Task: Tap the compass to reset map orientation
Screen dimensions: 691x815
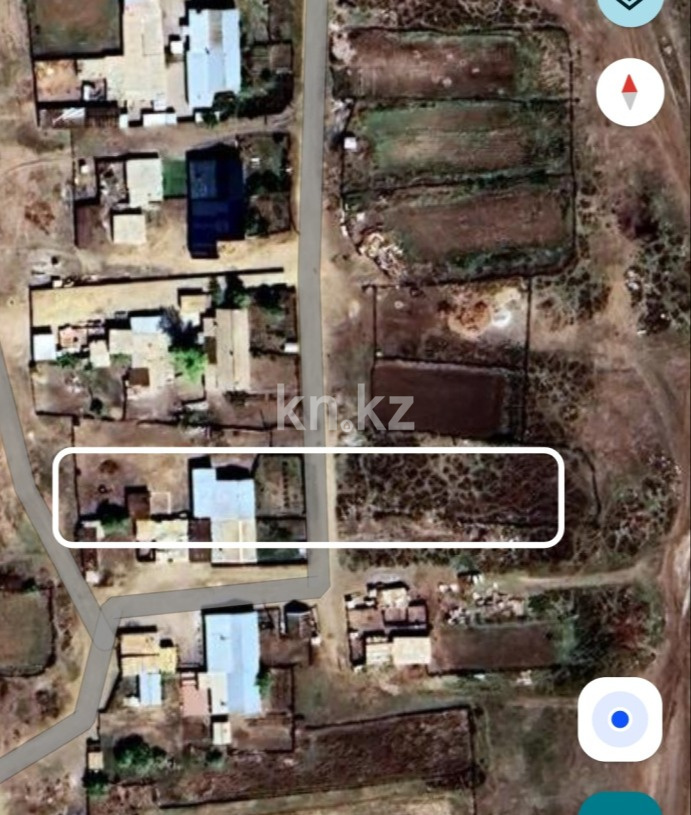Action: click(630, 92)
